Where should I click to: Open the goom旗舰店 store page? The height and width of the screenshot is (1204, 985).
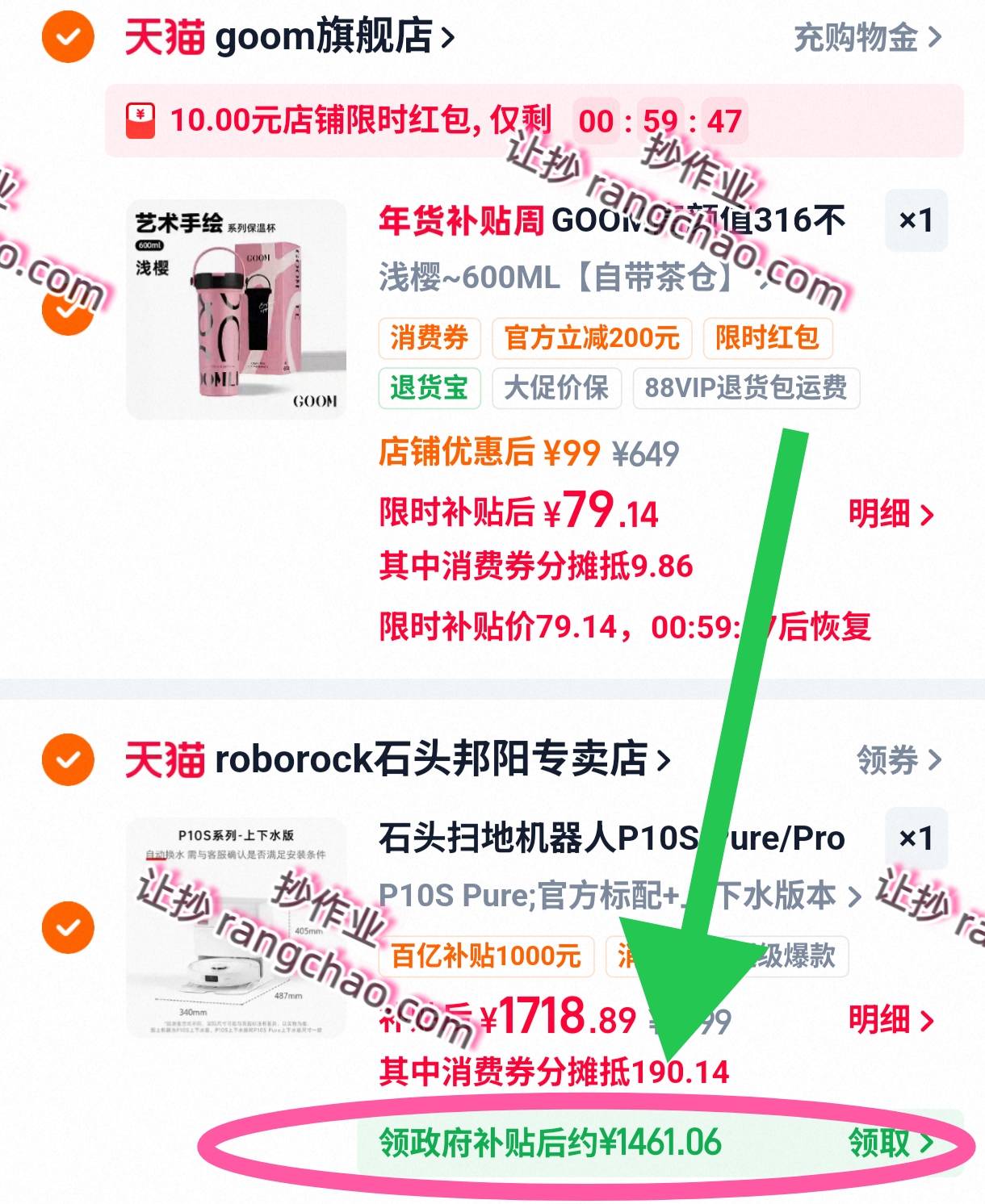point(331,36)
